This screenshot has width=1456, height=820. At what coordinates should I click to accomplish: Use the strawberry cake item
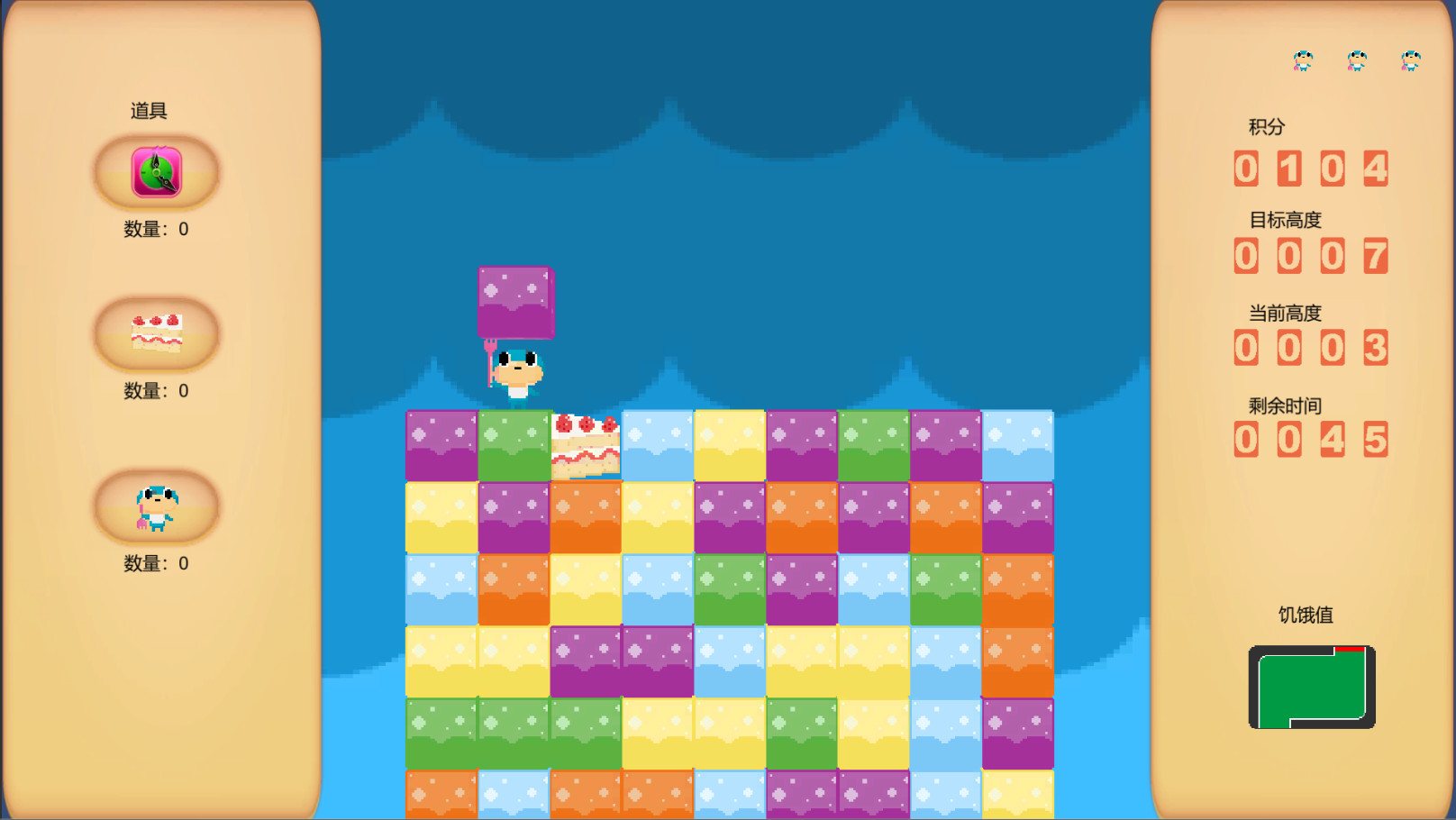[x=157, y=333]
